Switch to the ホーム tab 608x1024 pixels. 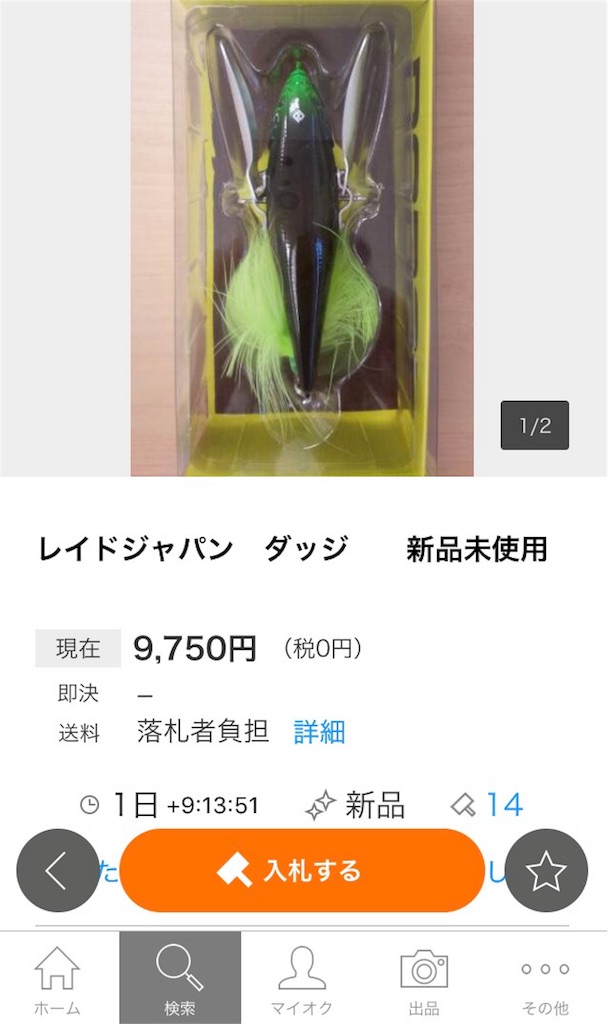pyautogui.click(x=58, y=978)
